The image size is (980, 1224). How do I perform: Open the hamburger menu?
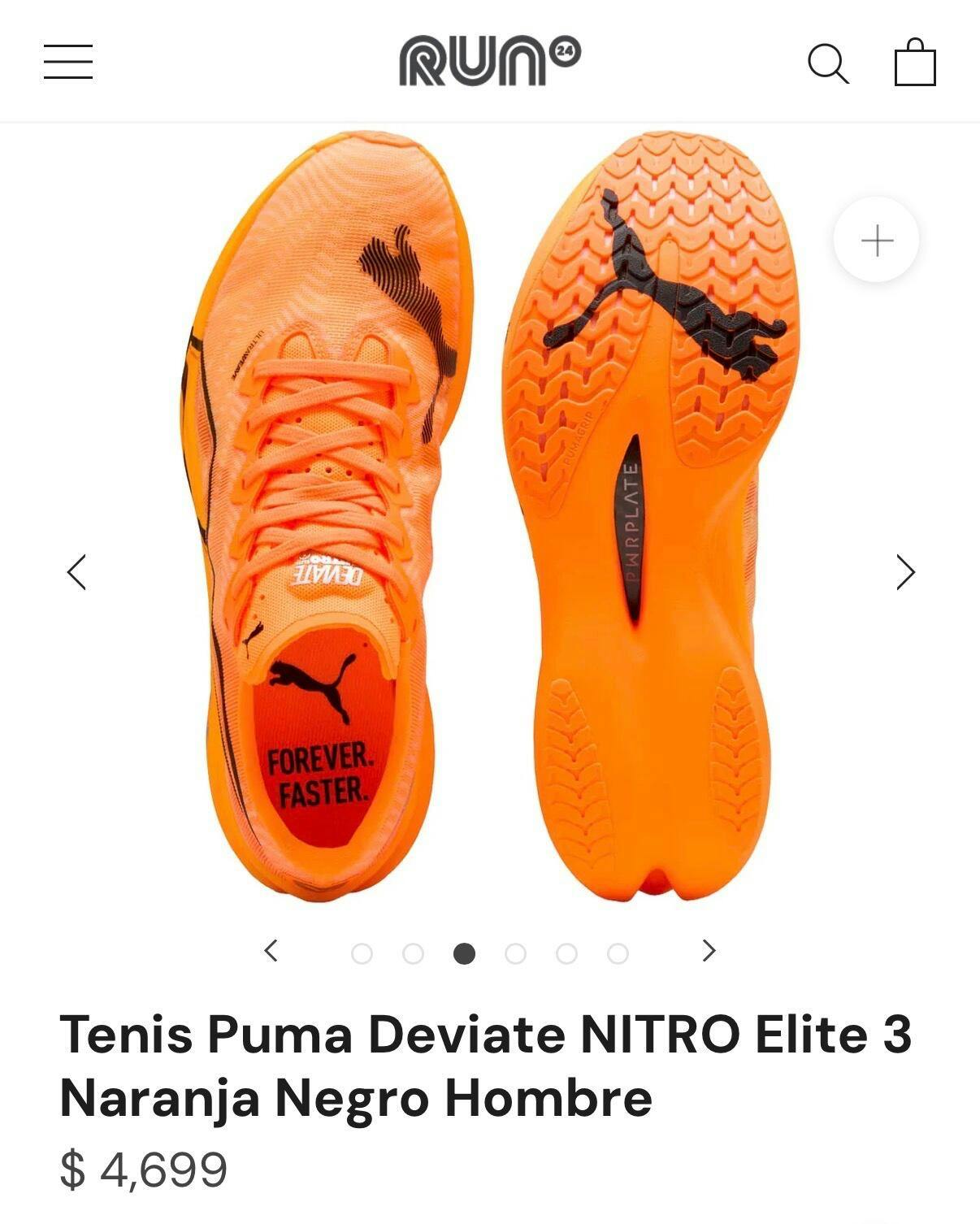(68, 62)
